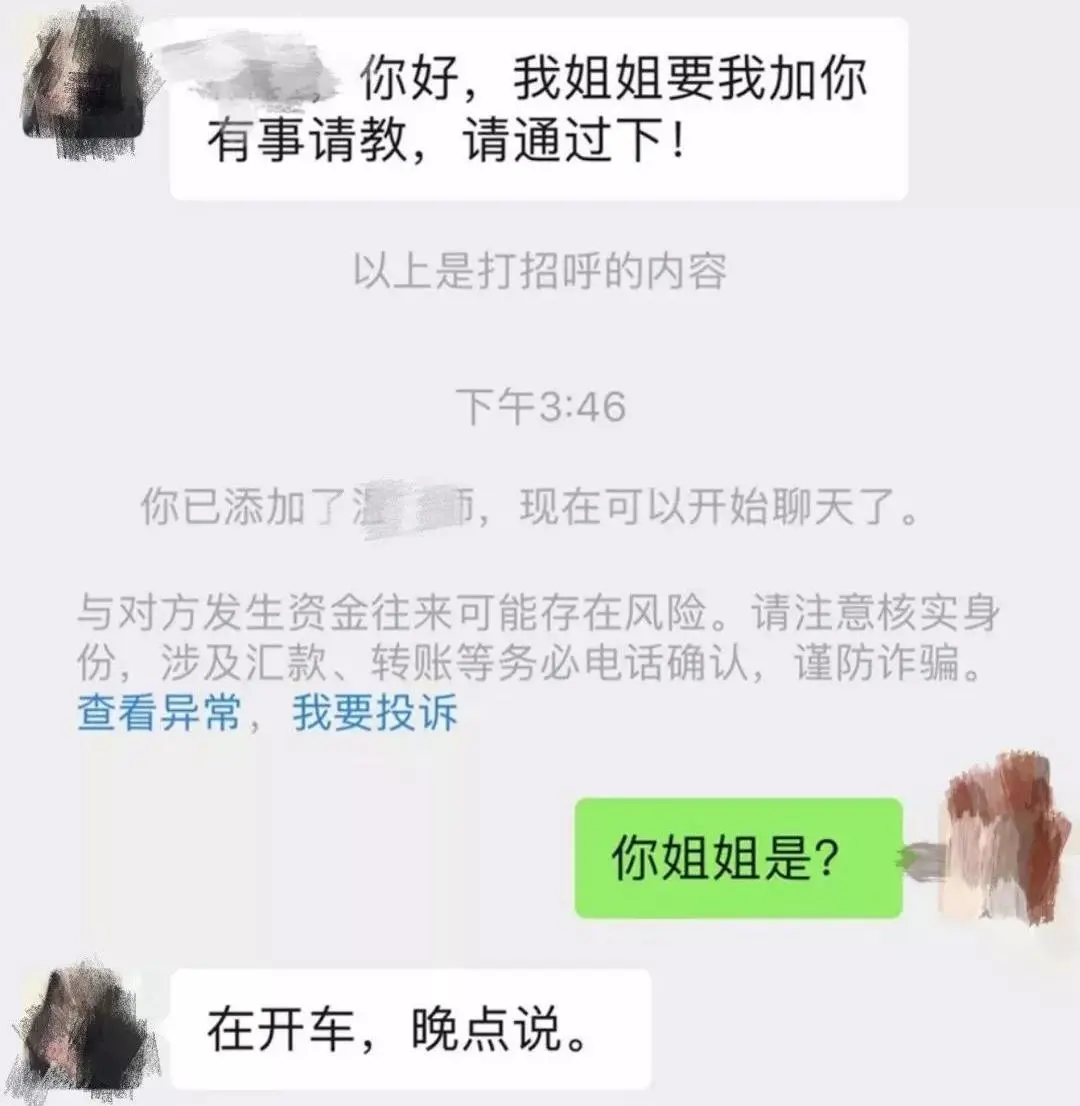Screen dimensions: 1080x1106
Task: Tap the 我要投诉 complaint link
Action: point(375,714)
